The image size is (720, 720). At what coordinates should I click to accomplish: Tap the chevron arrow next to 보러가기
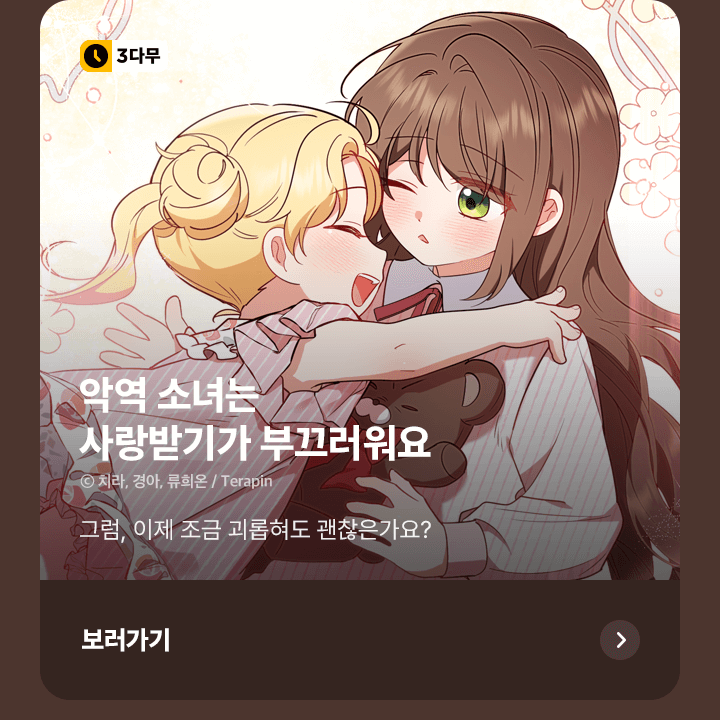(620, 640)
